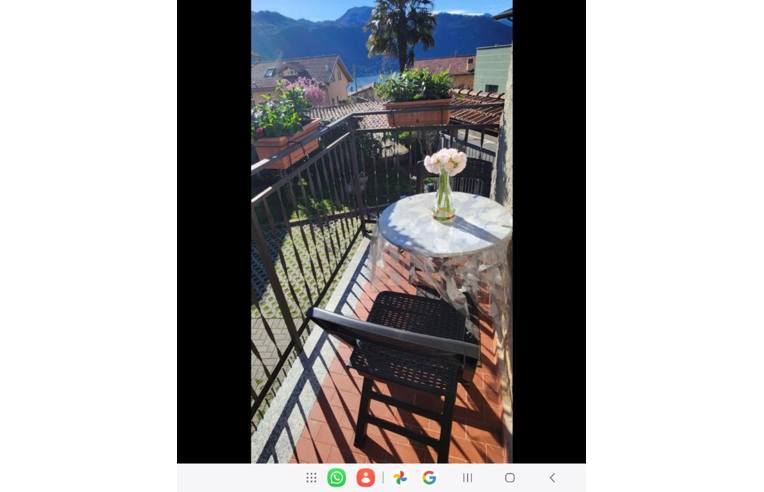764x492 pixels.
Task: Open the red Contacts app icon
Action: click(365, 478)
